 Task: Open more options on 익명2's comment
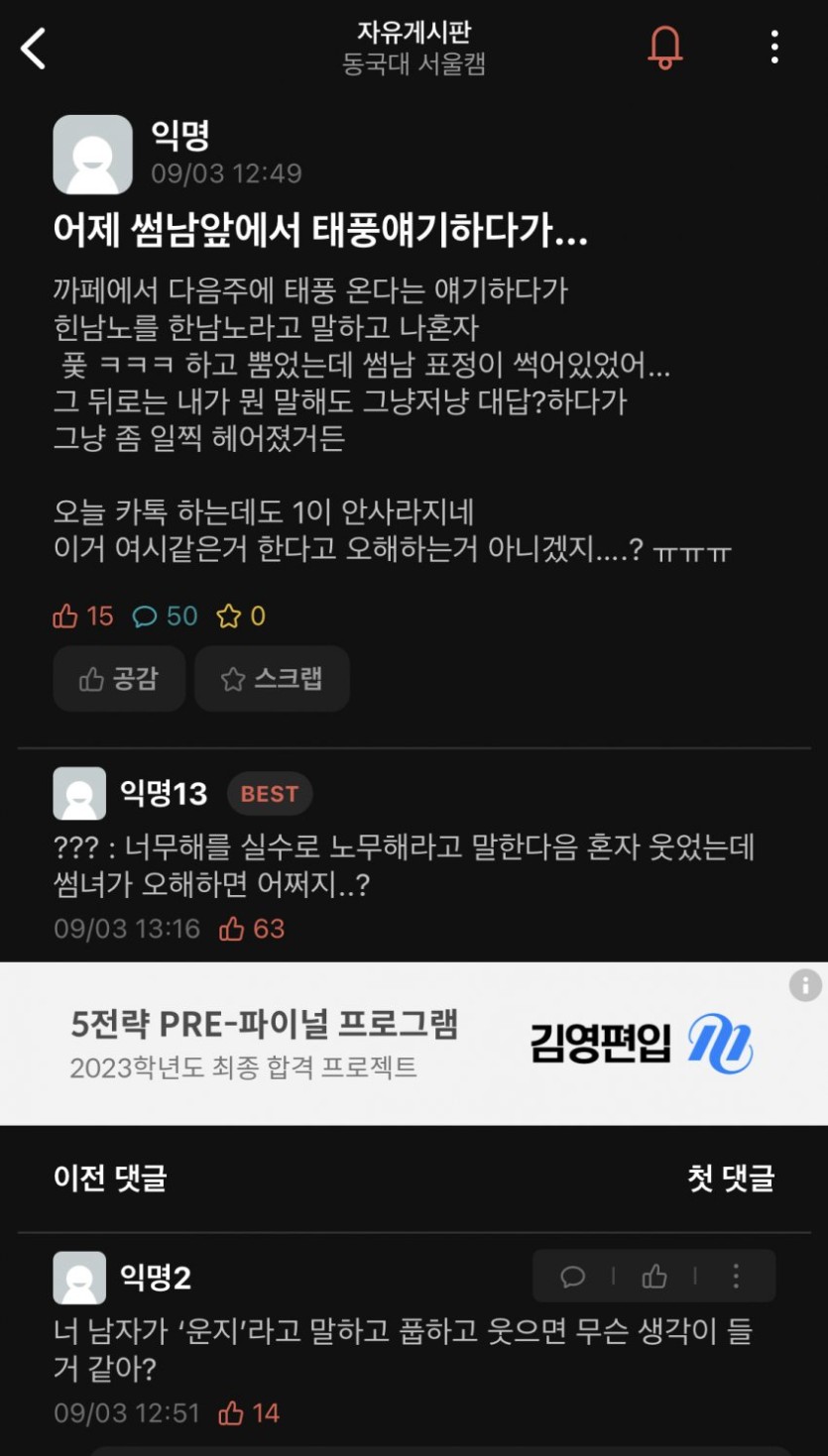(736, 1277)
